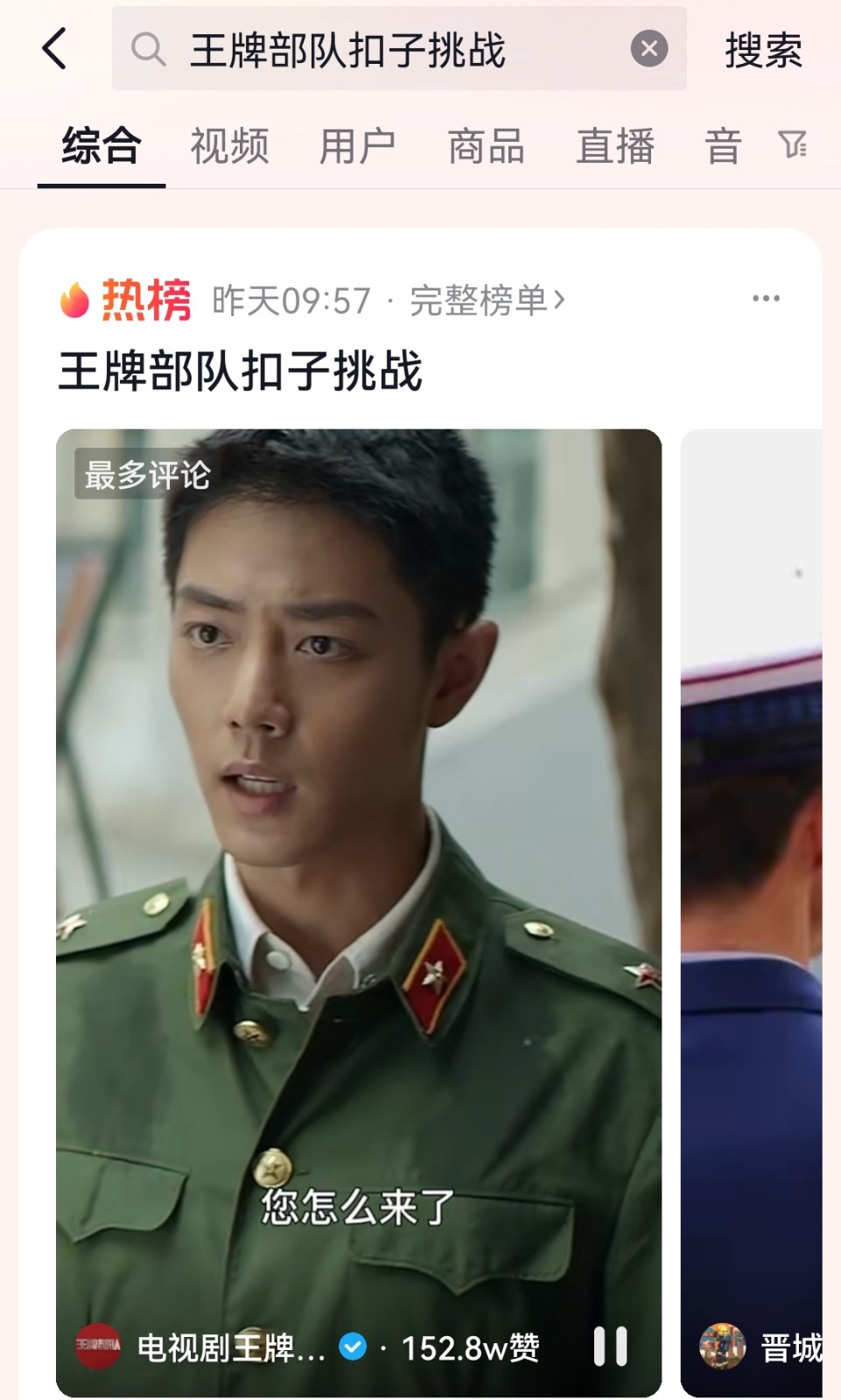Select the 综合 tab

(x=101, y=146)
